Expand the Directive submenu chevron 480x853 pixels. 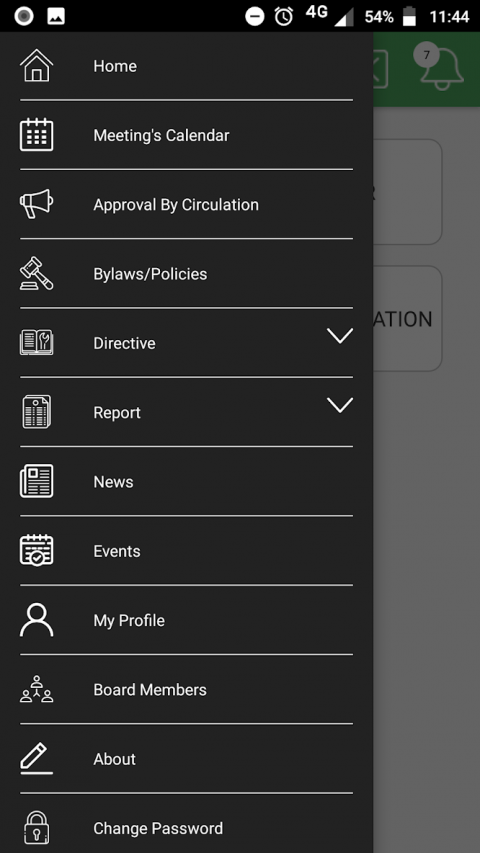pos(340,336)
